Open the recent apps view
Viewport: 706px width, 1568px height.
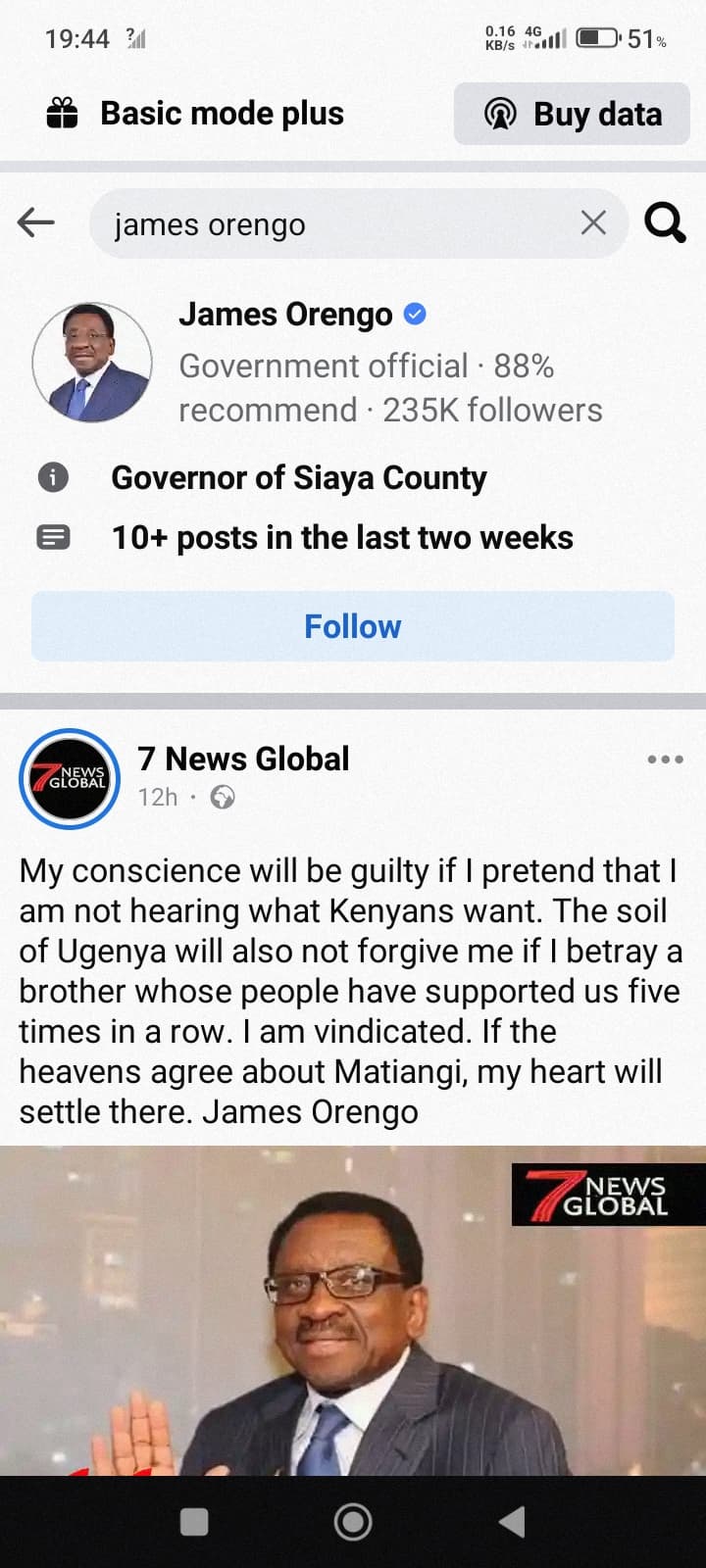point(194,1521)
